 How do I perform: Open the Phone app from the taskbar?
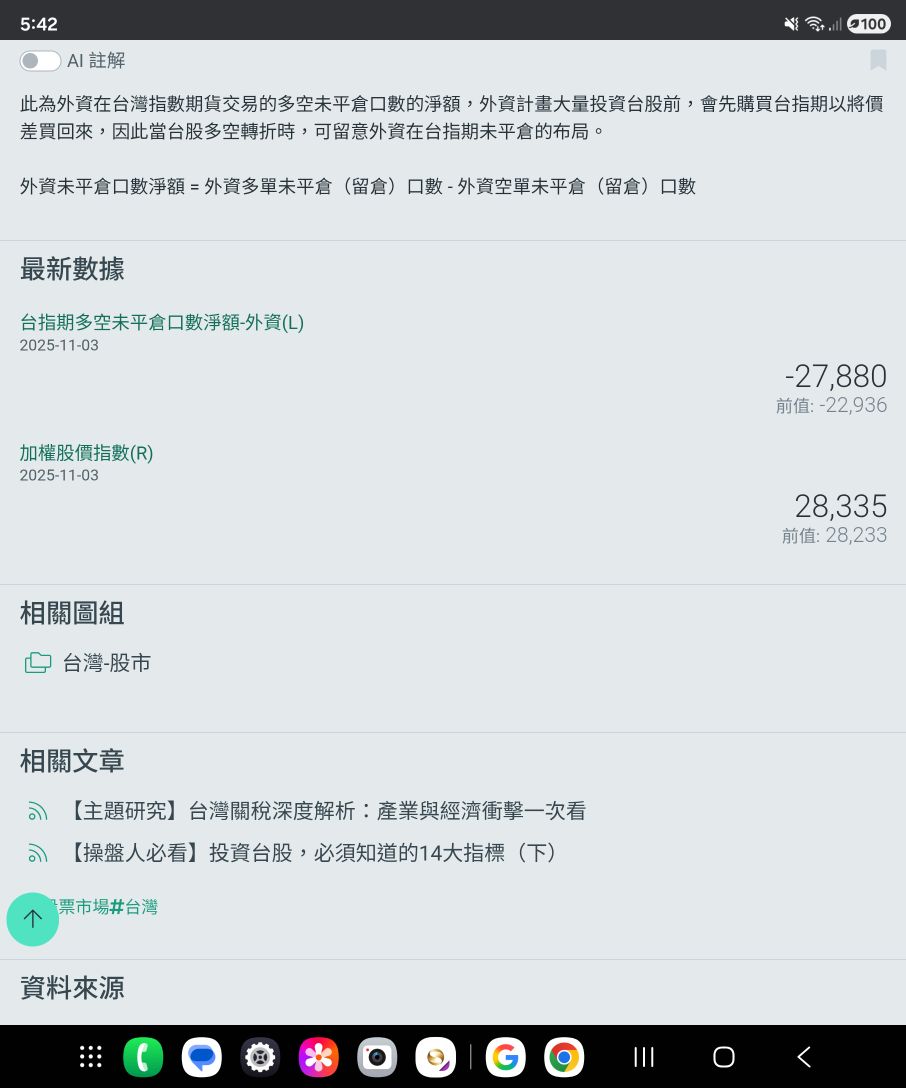143,1057
